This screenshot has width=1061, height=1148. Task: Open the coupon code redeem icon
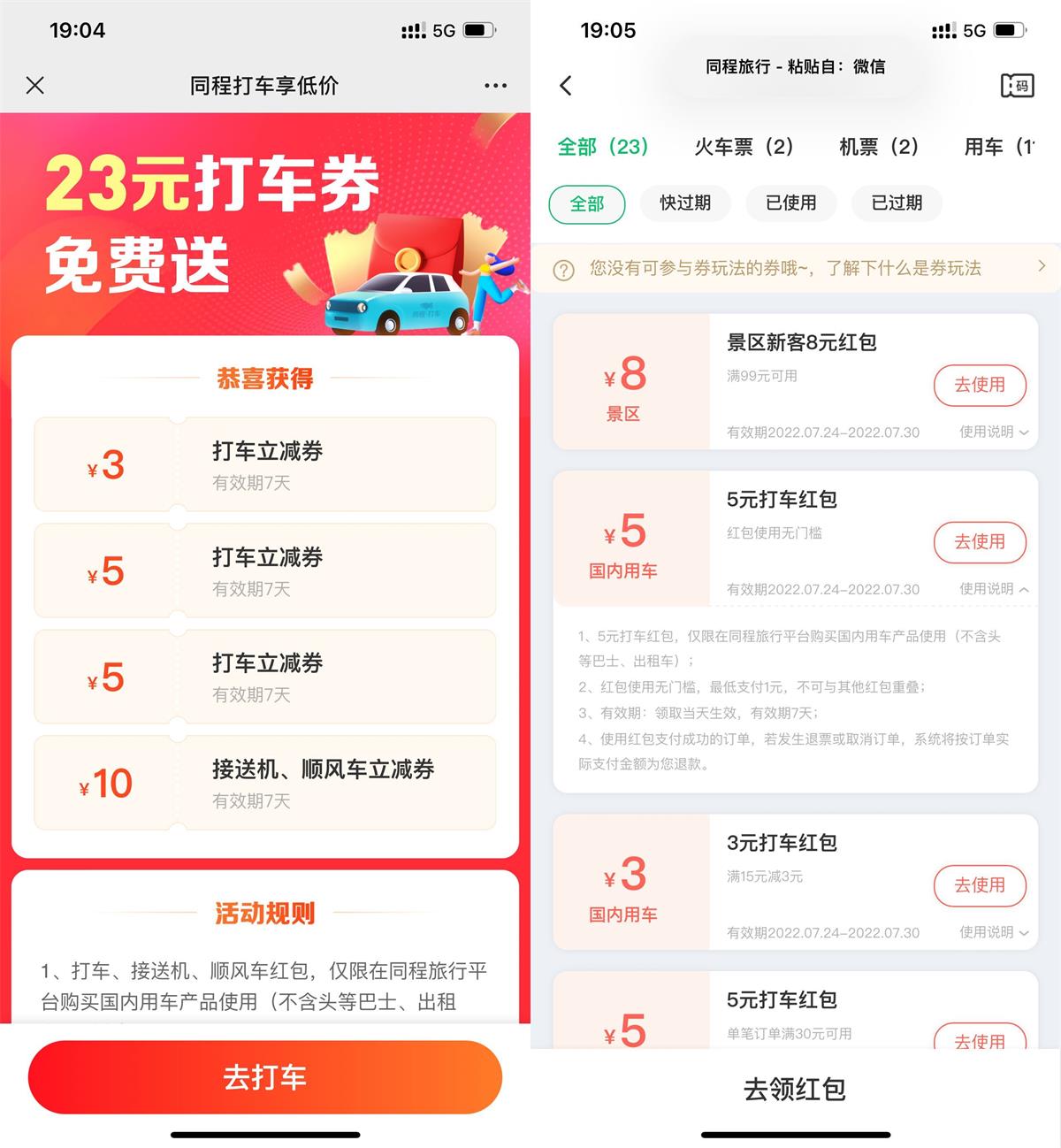point(1017,86)
